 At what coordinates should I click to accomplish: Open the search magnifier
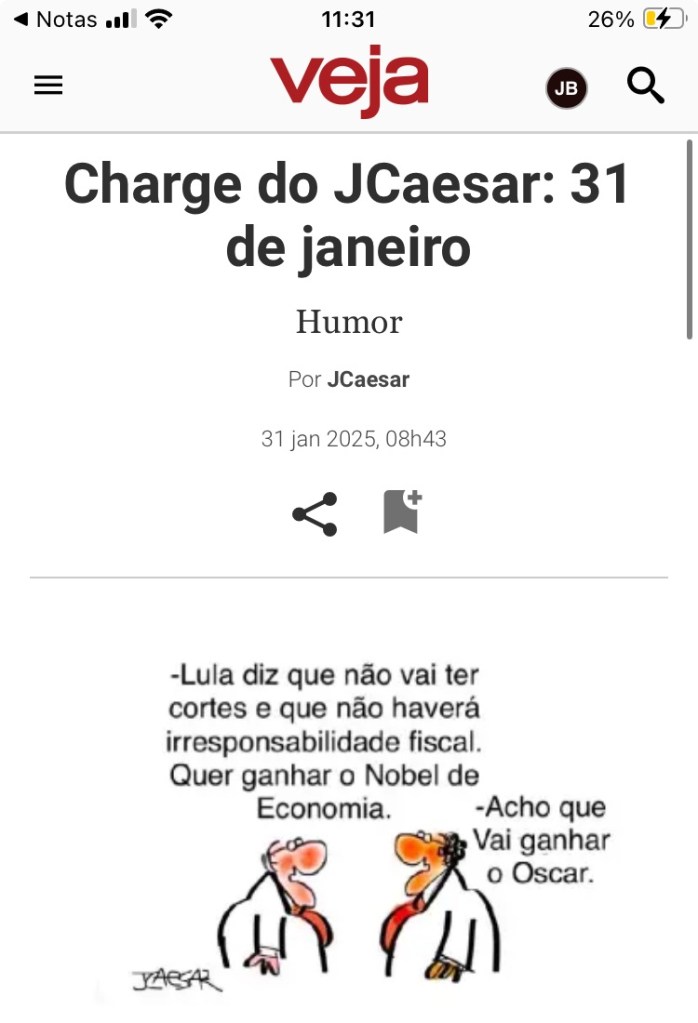(645, 86)
